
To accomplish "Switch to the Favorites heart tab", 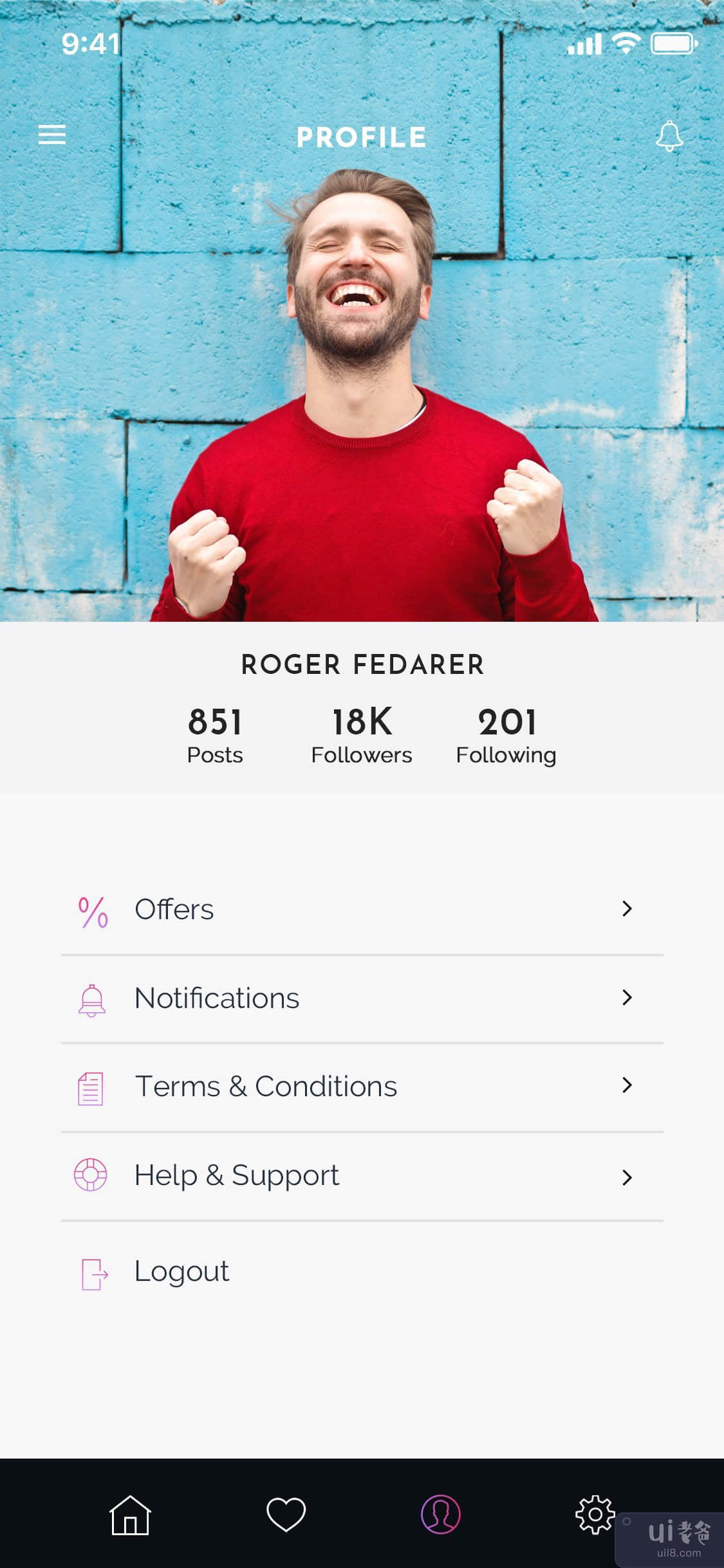I will pos(286,1515).
